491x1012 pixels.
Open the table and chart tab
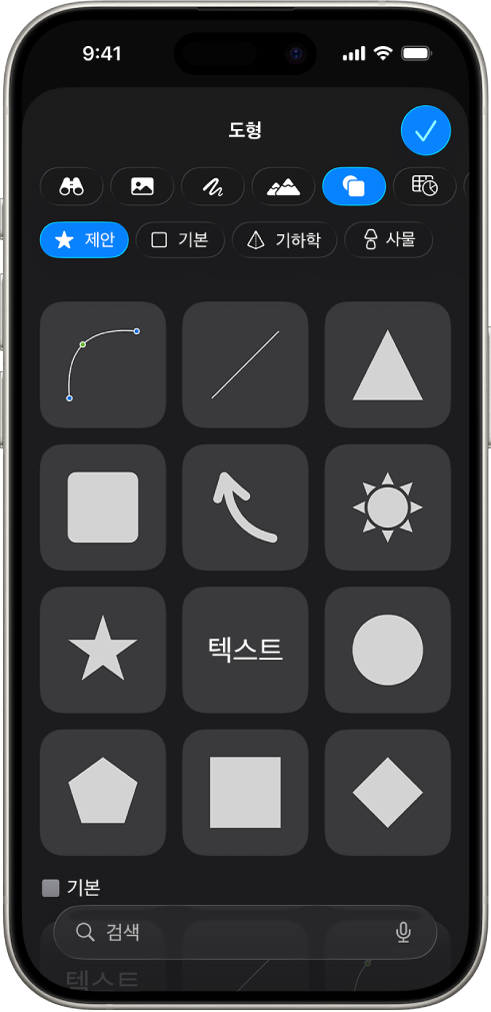tap(425, 187)
